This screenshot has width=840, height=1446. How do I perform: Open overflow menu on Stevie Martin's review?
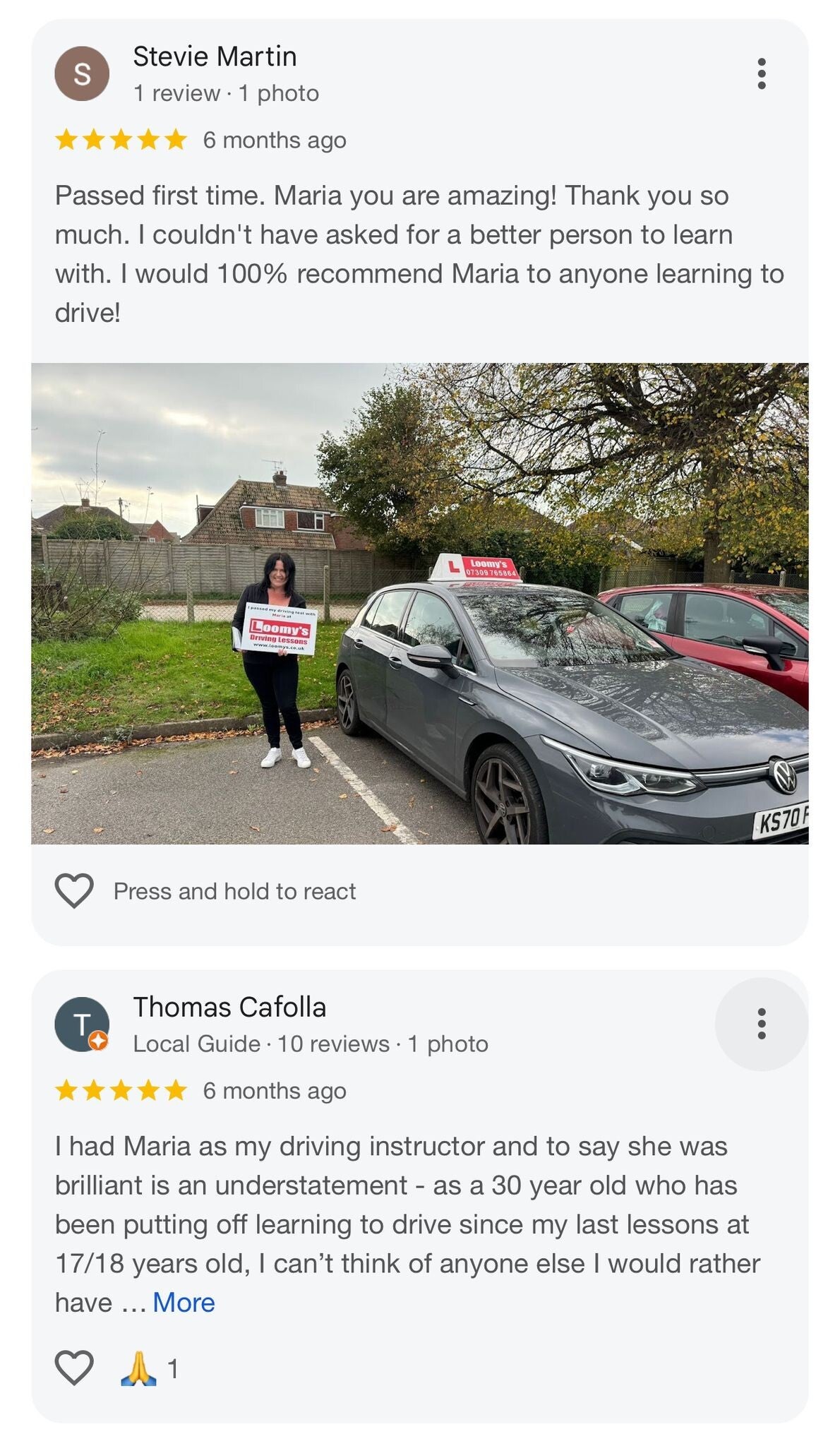click(x=761, y=73)
